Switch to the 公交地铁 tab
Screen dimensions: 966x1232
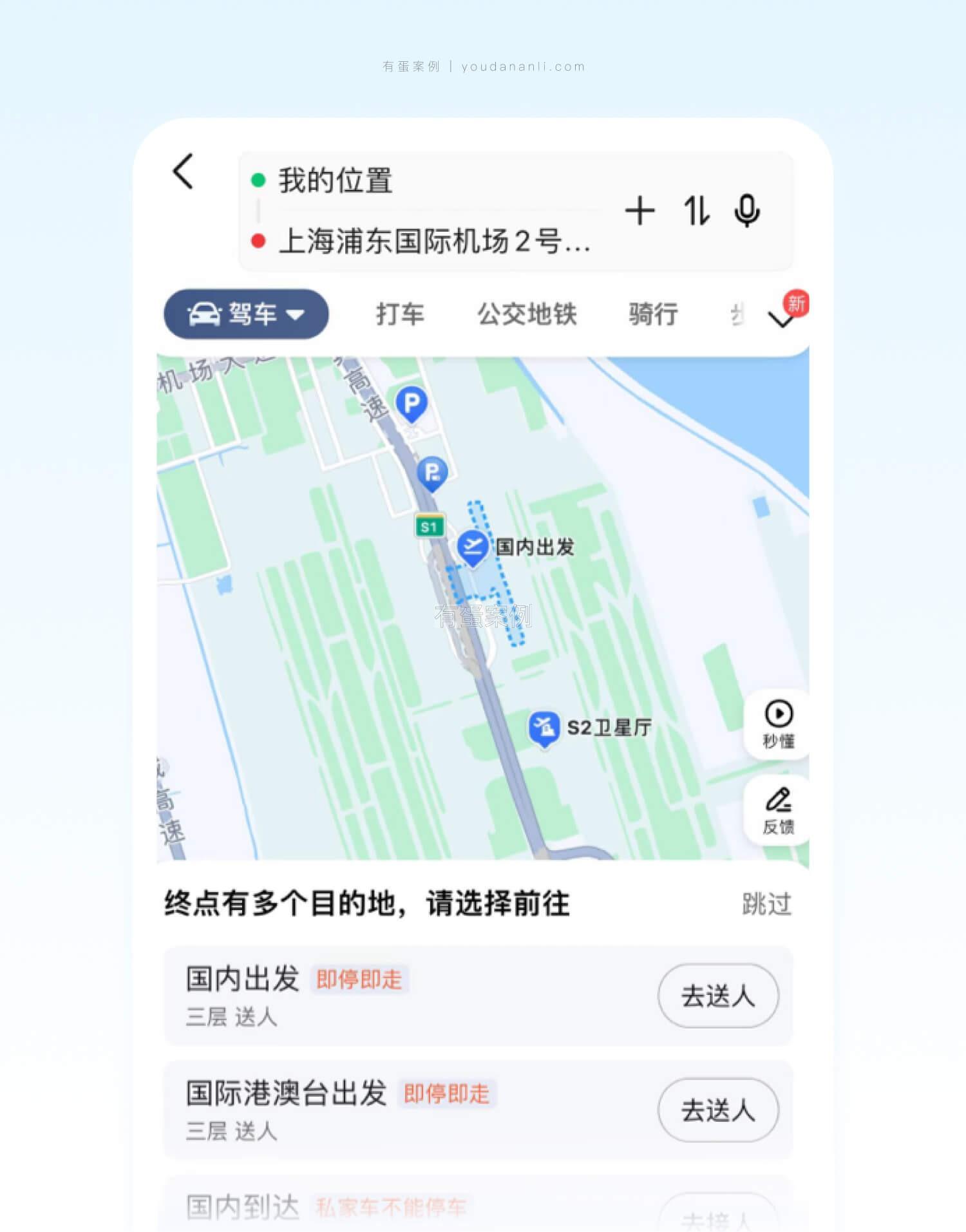pos(527,314)
